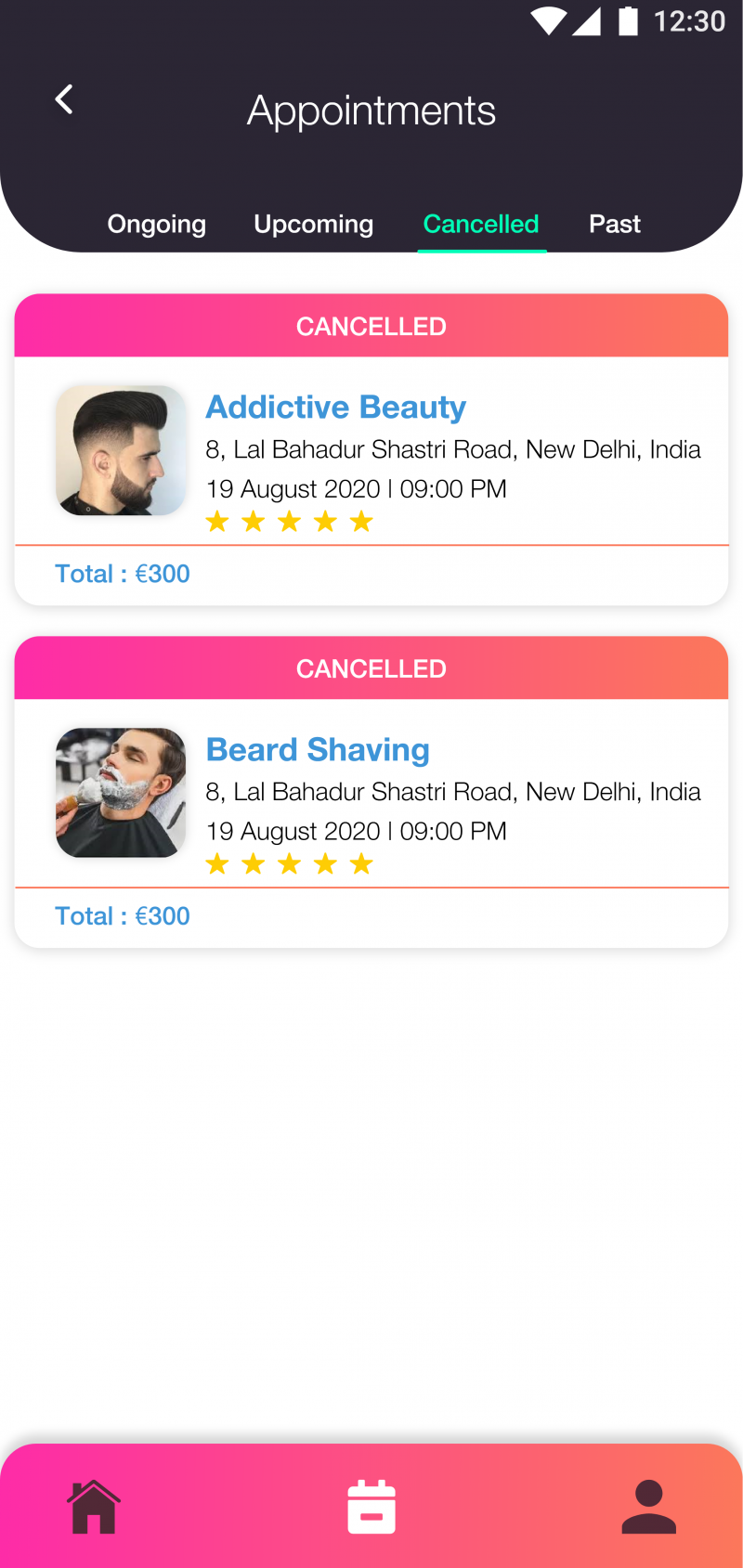Select the Cancelled tab
Viewport: 743px width, 1568px height.
[x=481, y=224]
